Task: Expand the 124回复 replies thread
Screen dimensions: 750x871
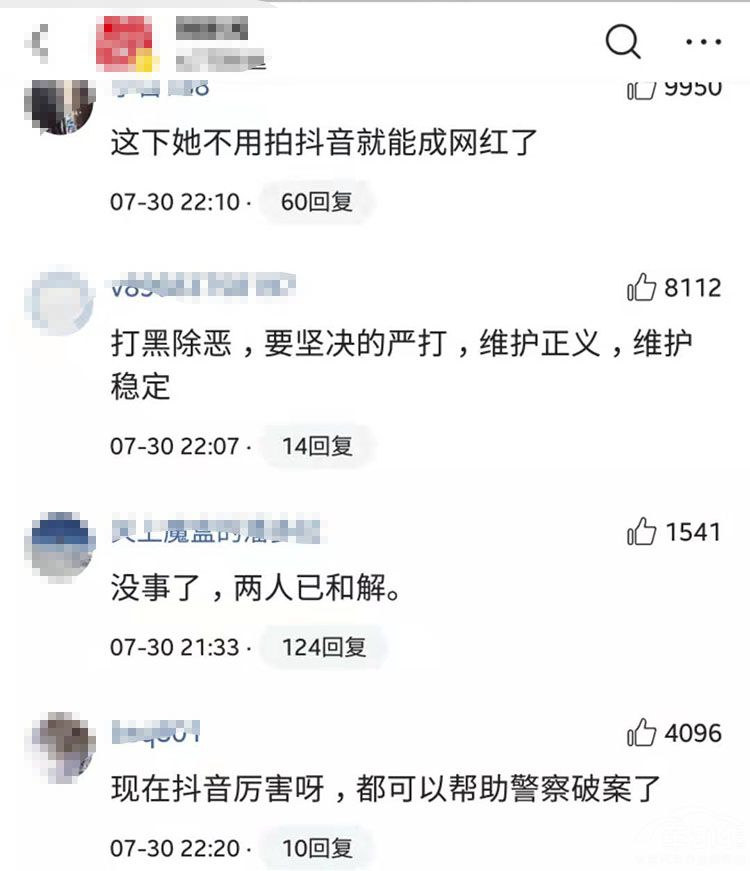Action: [321, 646]
